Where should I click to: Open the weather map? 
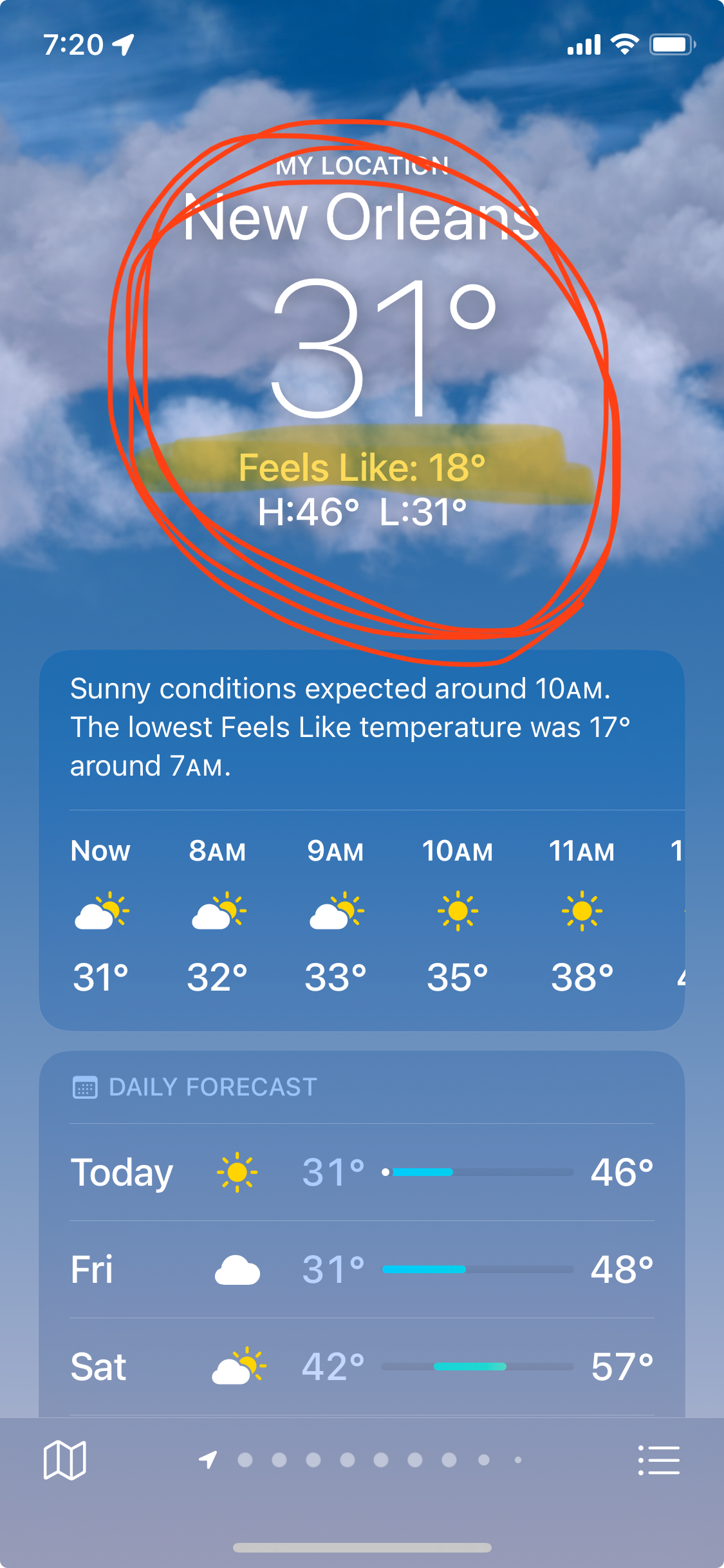pyautogui.click(x=64, y=1459)
